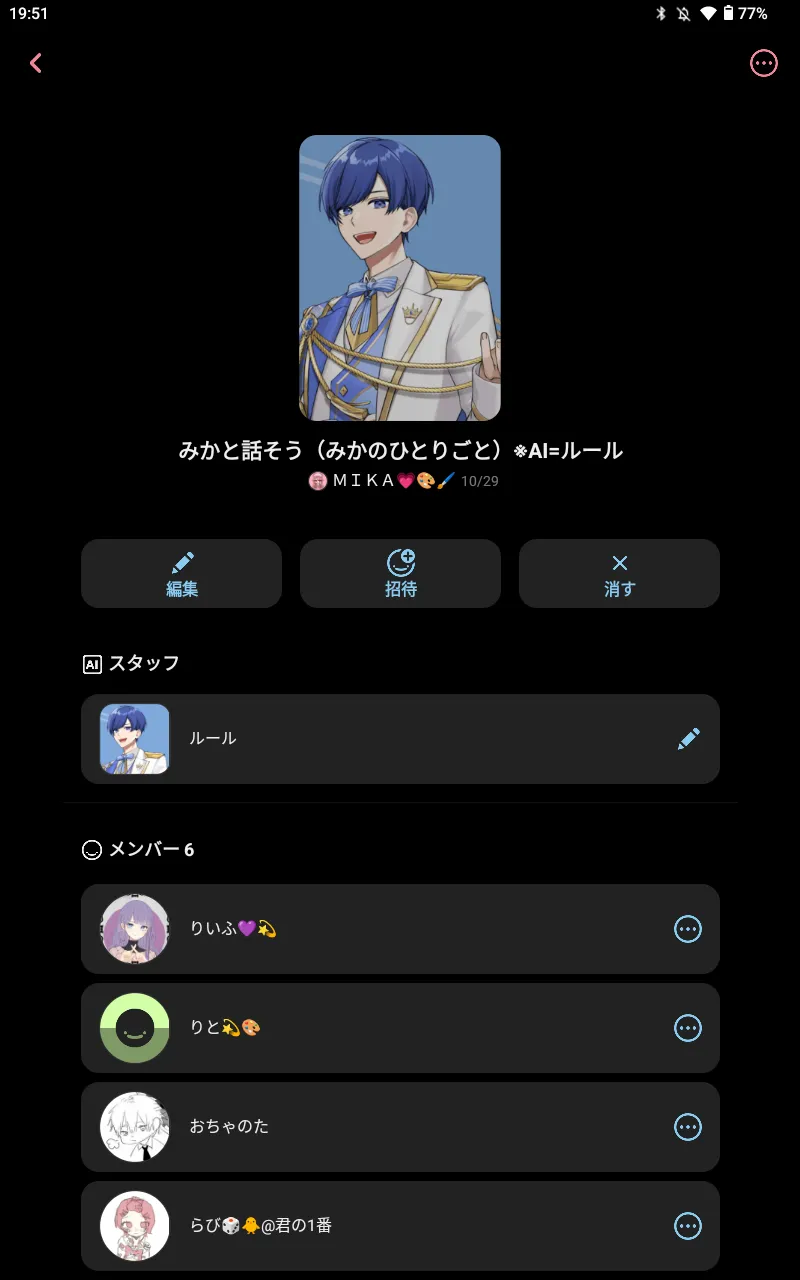Tap the 消す delete button
The image size is (800, 1280).
tap(619, 574)
